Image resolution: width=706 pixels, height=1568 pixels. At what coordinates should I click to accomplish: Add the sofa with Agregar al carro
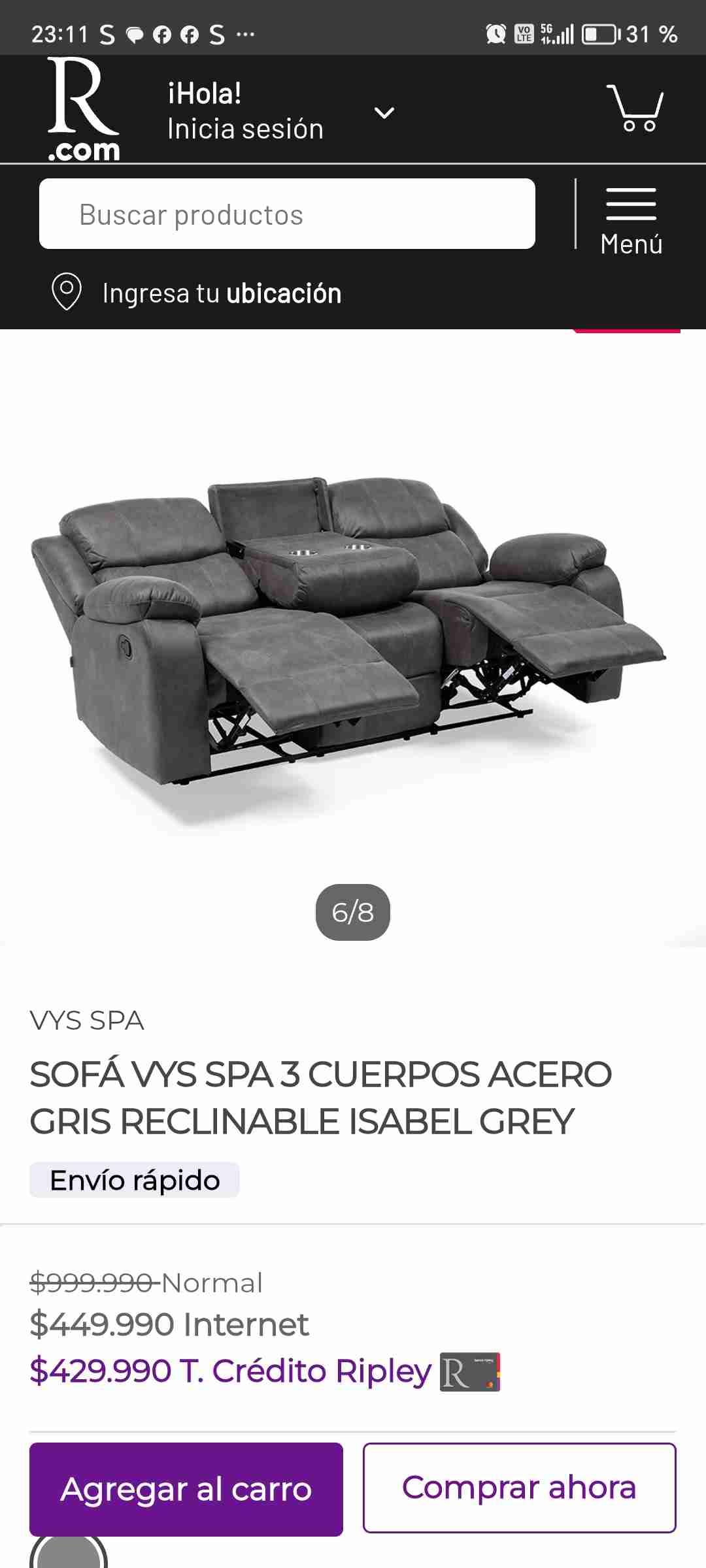(186, 1489)
